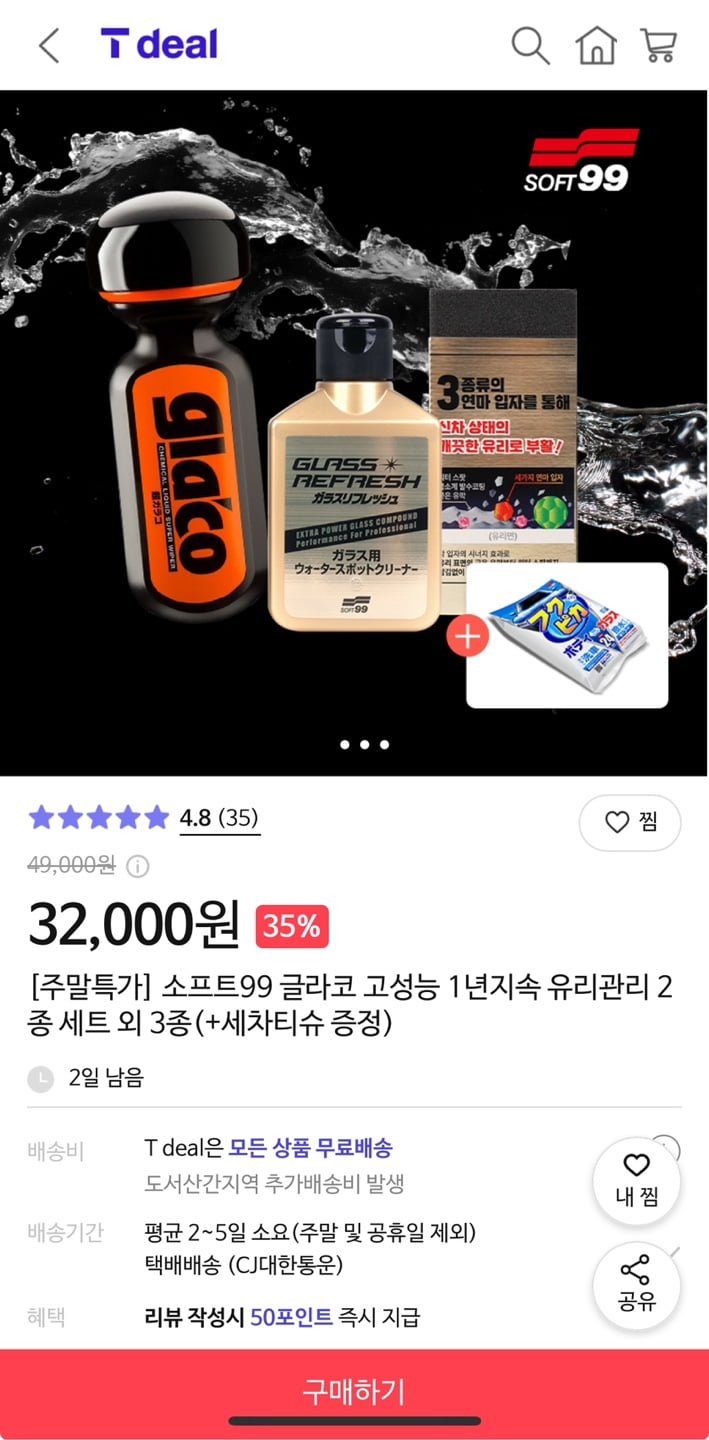Add product to wishlist with 찜 button
This screenshot has height=1440, width=709.
[630, 822]
